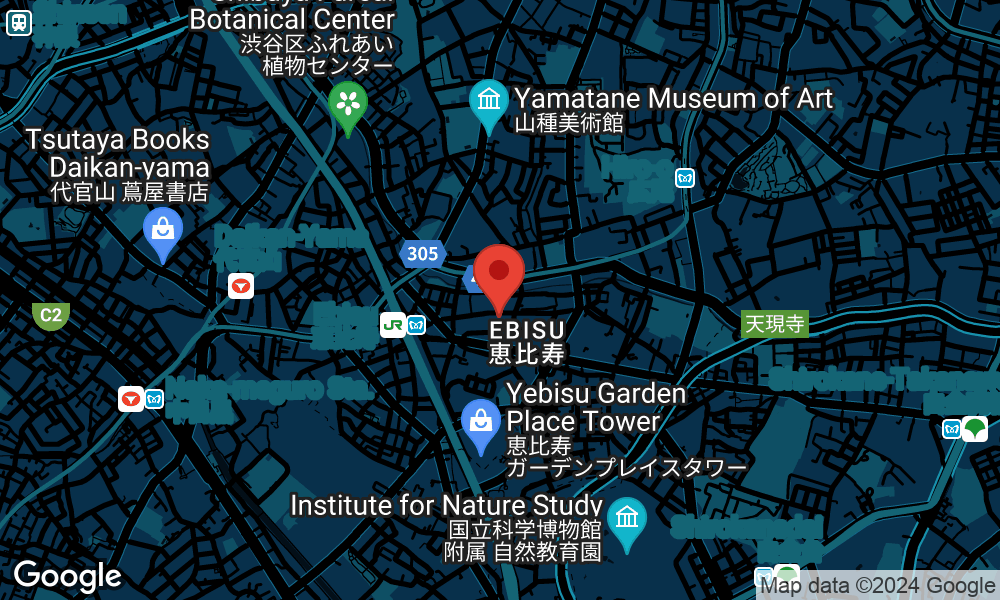Select Yebisu Garden Place Tower shopping pin
The height and width of the screenshot is (600, 1000).
click(x=481, y=422)
